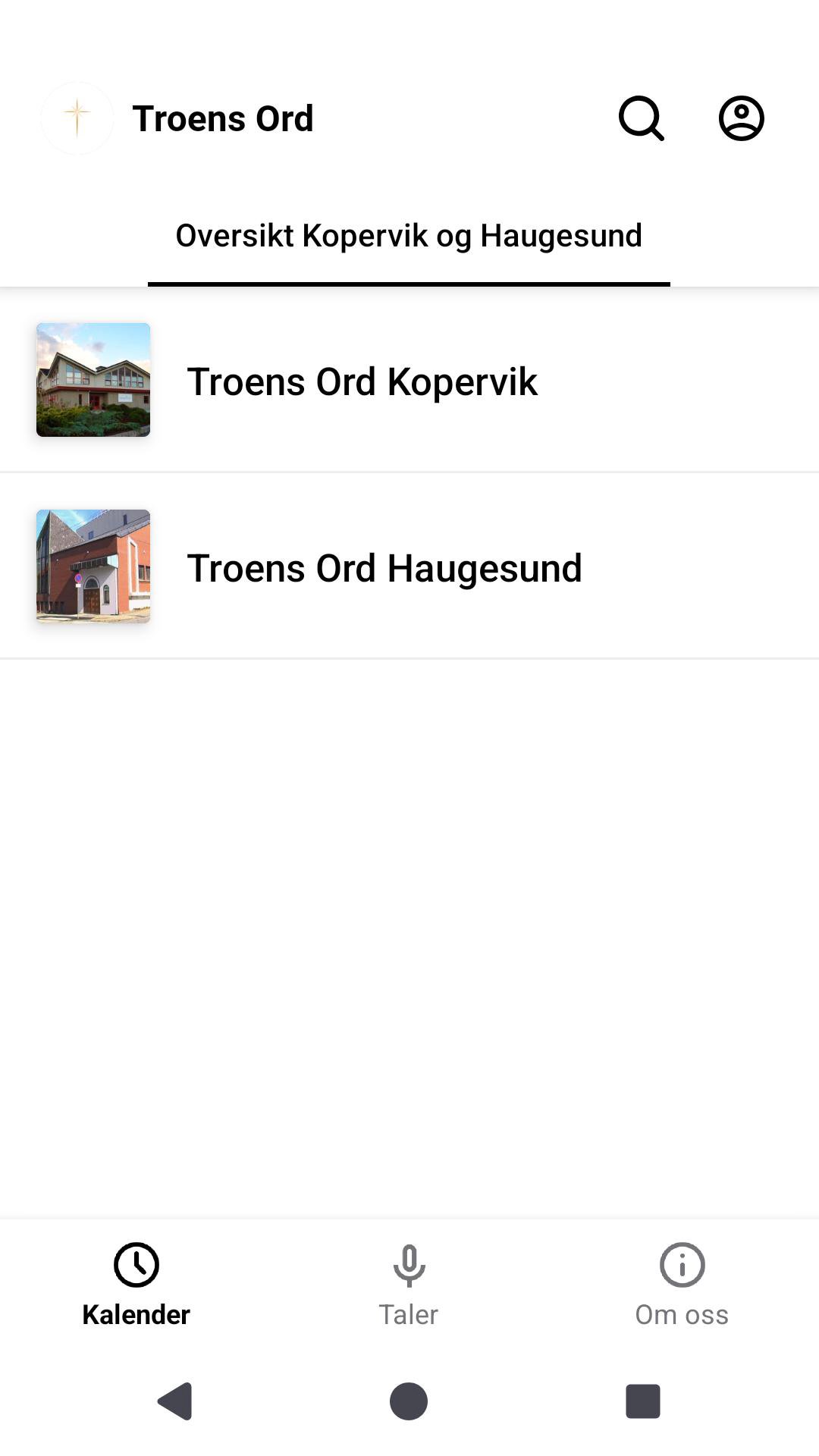Image resolution: width=819 pixels, height=1456 pixels.
Task: Go to the Om oss tab
Action: click(x=682, y=1283)
